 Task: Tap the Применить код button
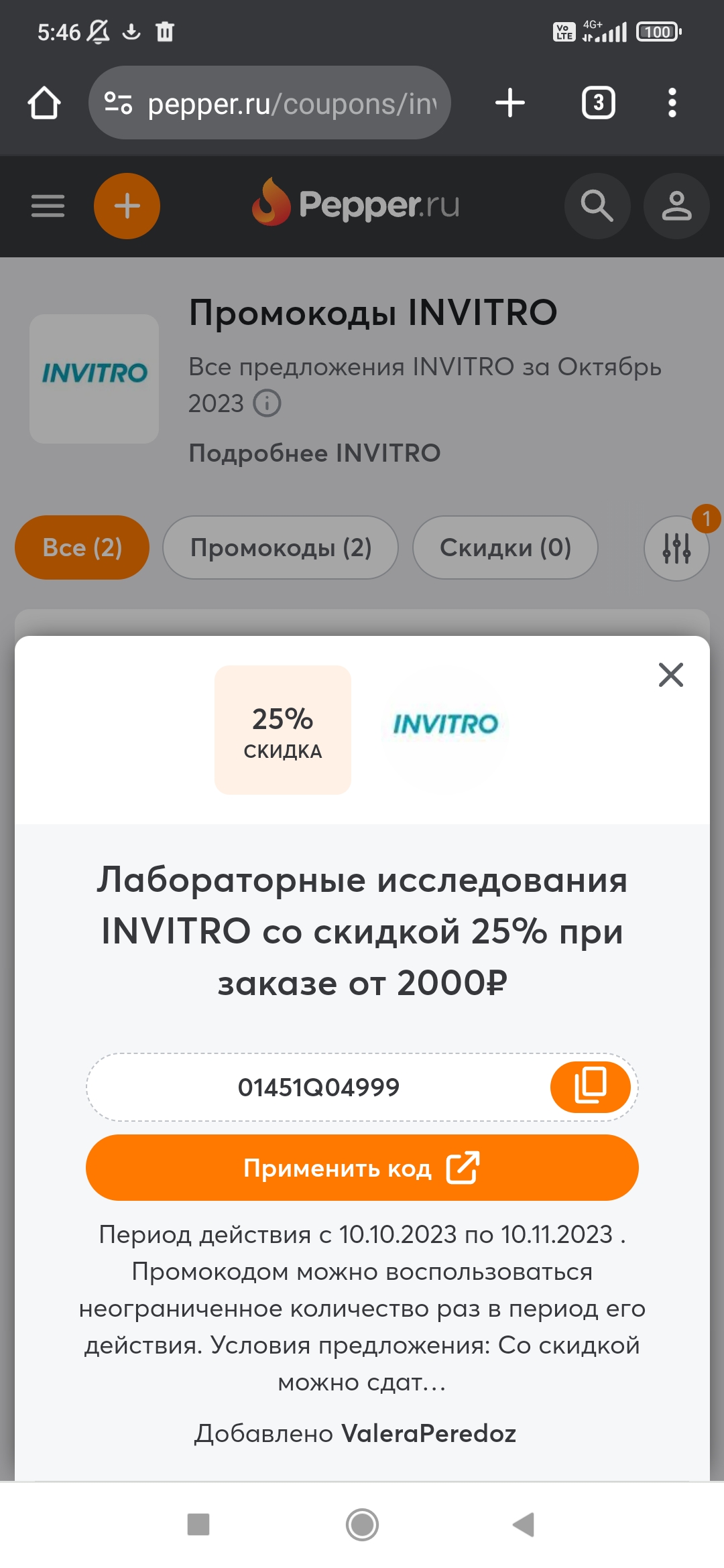tap(362, 1168)
